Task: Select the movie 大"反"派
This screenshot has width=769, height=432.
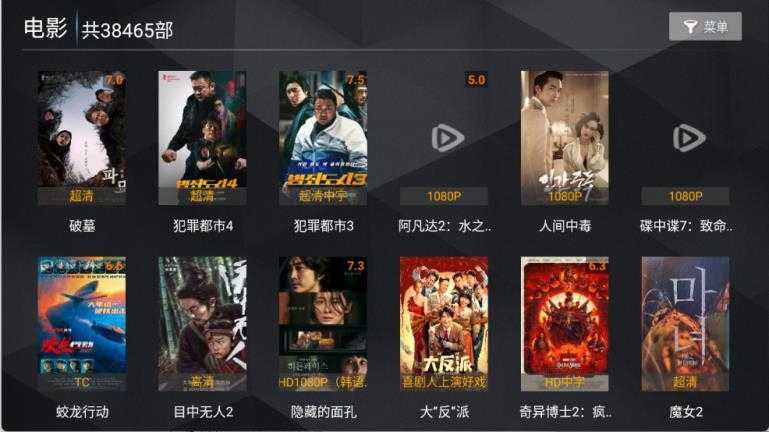Action: [444, 323]
